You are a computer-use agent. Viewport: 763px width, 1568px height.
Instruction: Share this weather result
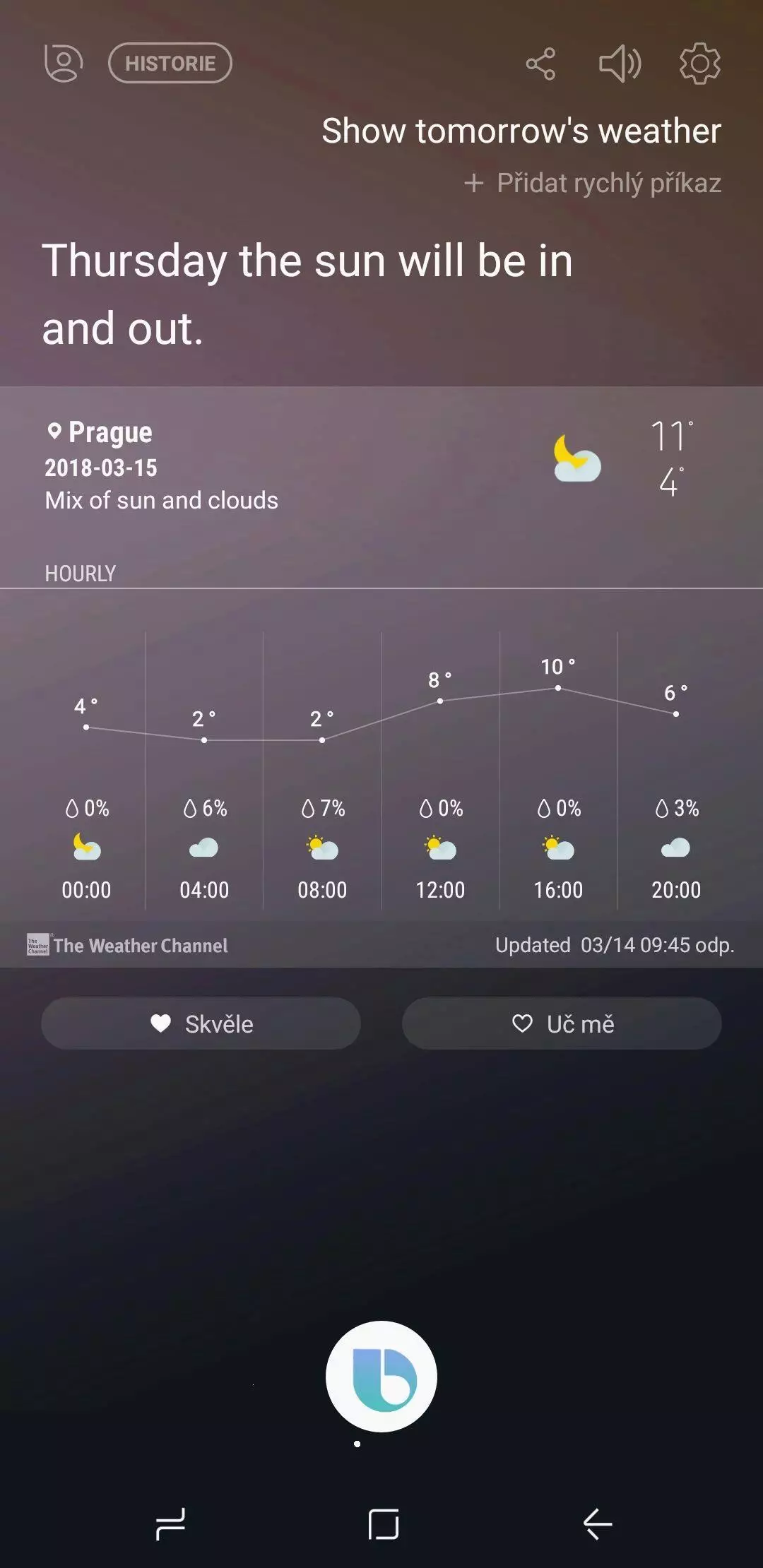click(x=540, y=64)
